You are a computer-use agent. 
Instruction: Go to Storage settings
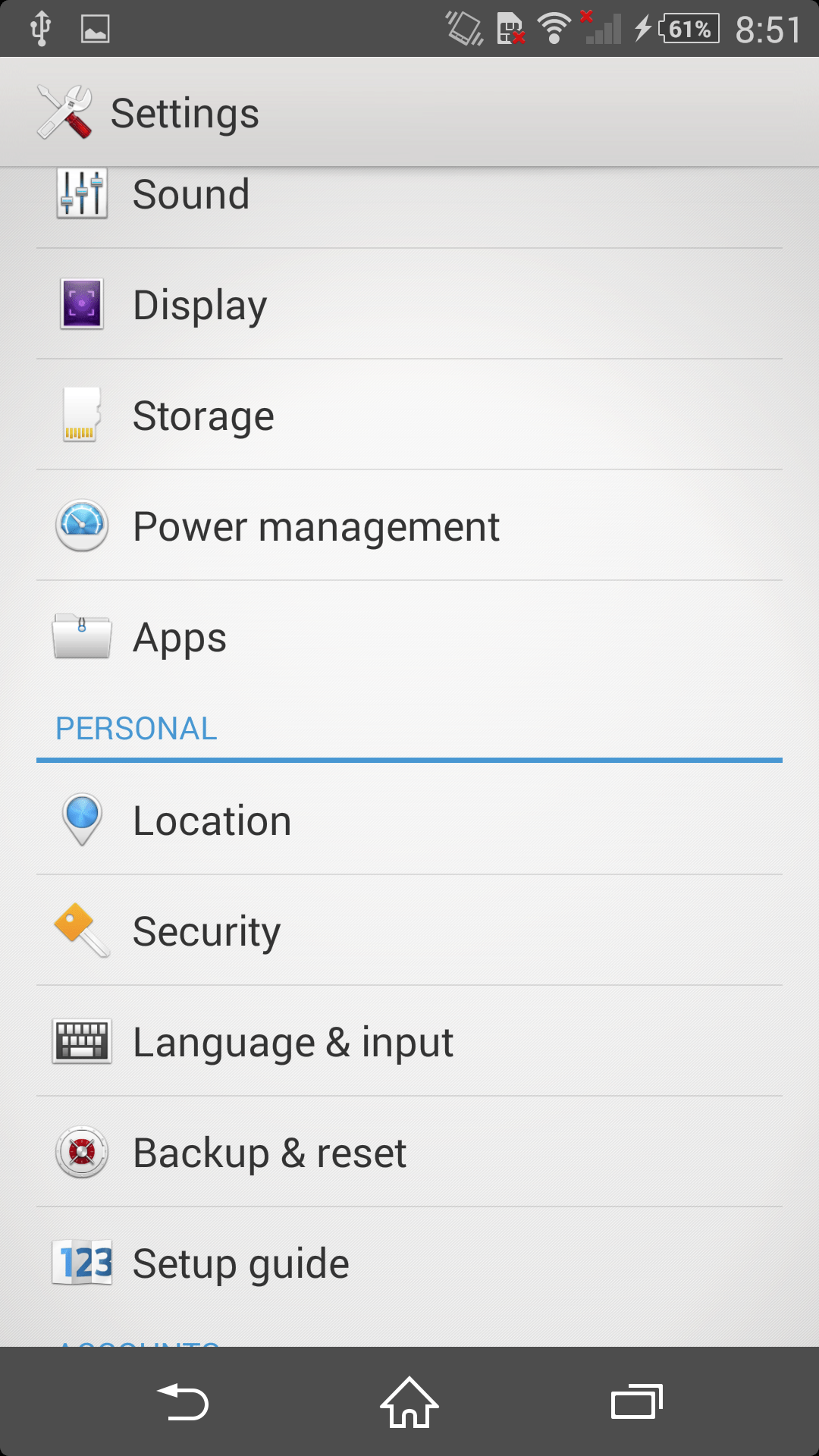409,415
